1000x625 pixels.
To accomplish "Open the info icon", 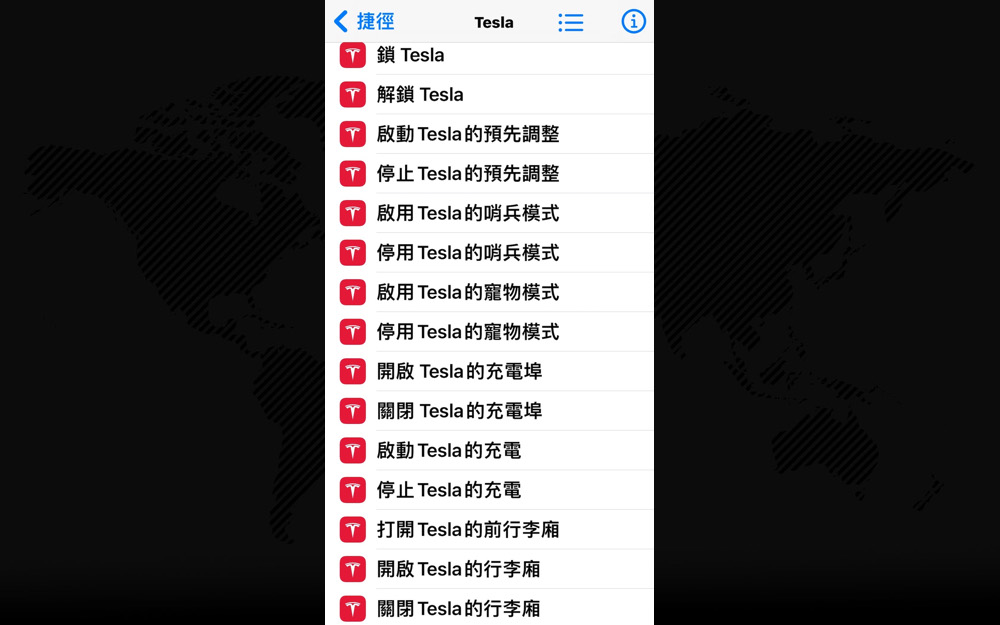I will pos(633,22).
